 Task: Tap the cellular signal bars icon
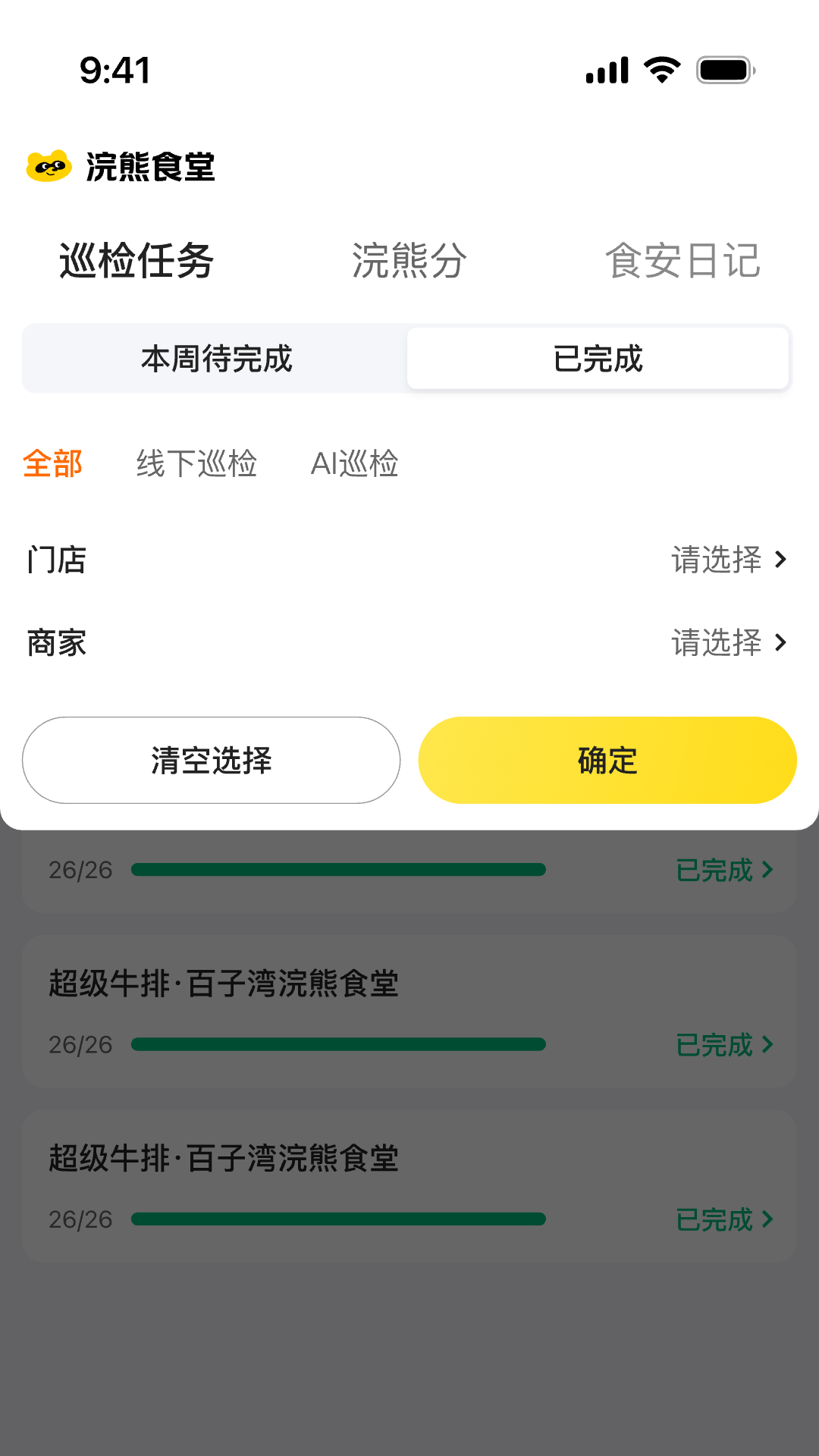pos(607,70)
